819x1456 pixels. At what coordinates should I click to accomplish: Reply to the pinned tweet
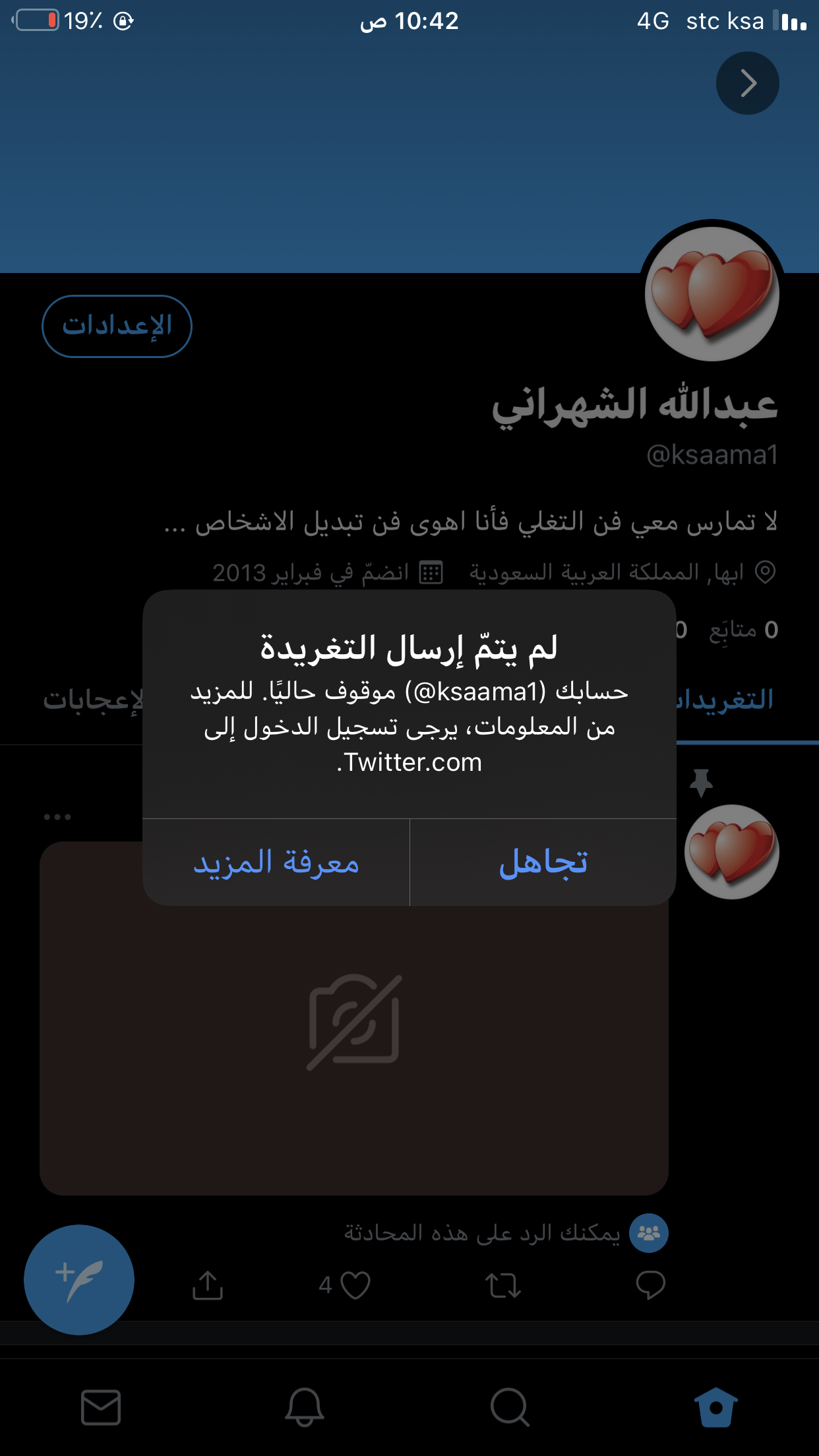[x=650, y=1285]
